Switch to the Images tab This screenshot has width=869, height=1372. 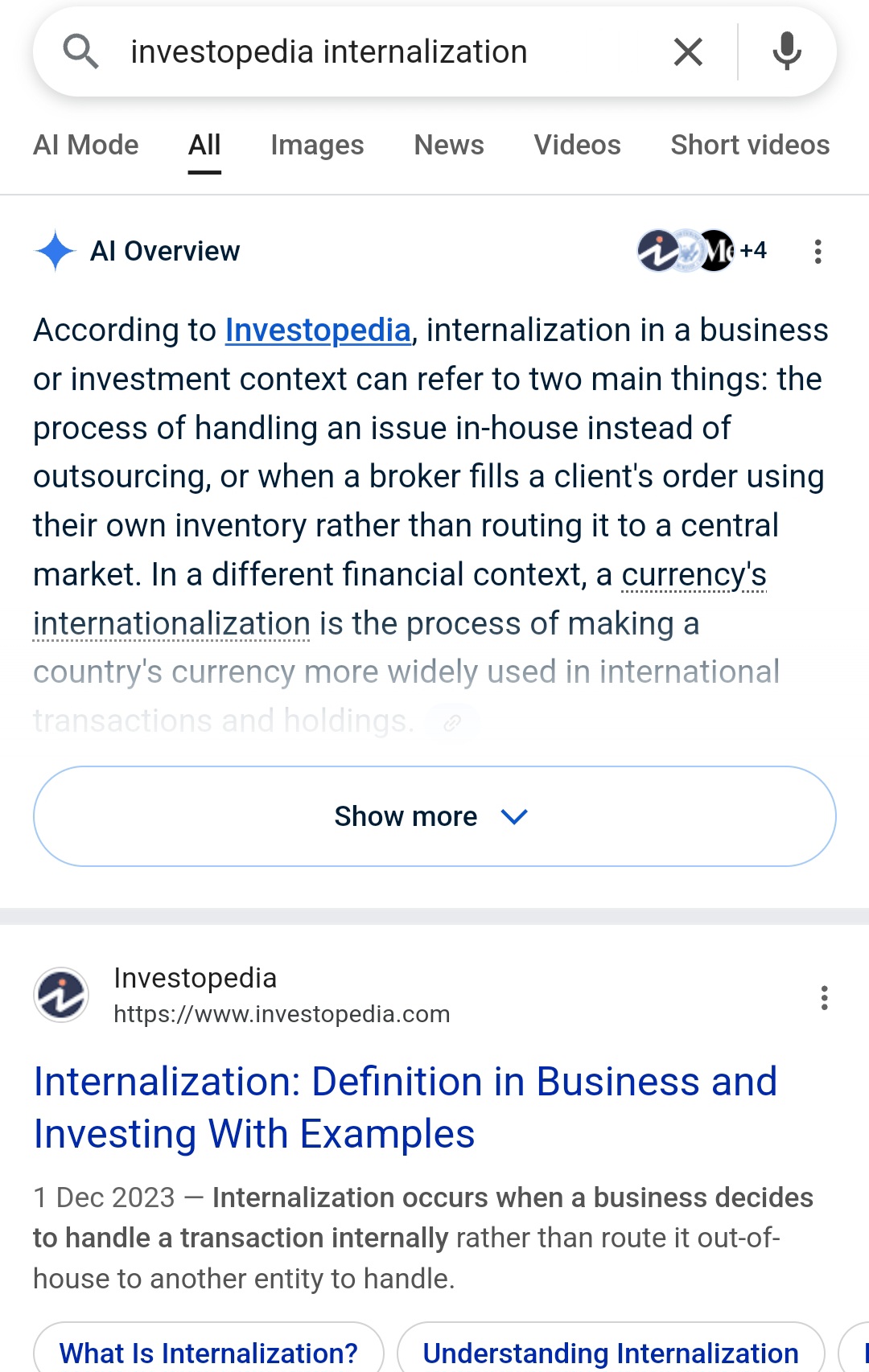point(317,145)
